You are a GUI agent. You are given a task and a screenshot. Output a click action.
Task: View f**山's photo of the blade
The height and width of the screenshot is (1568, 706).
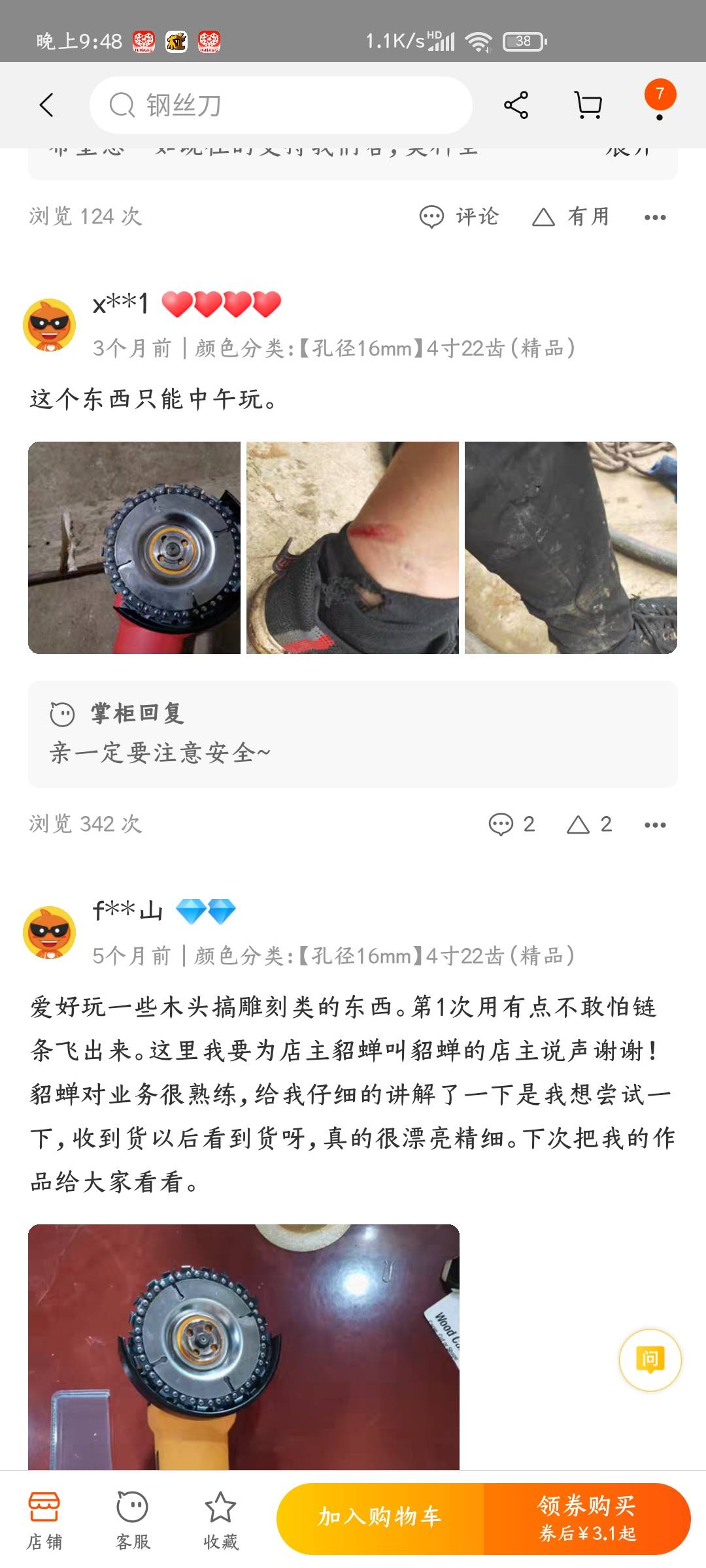click(x=243, y=1346)
